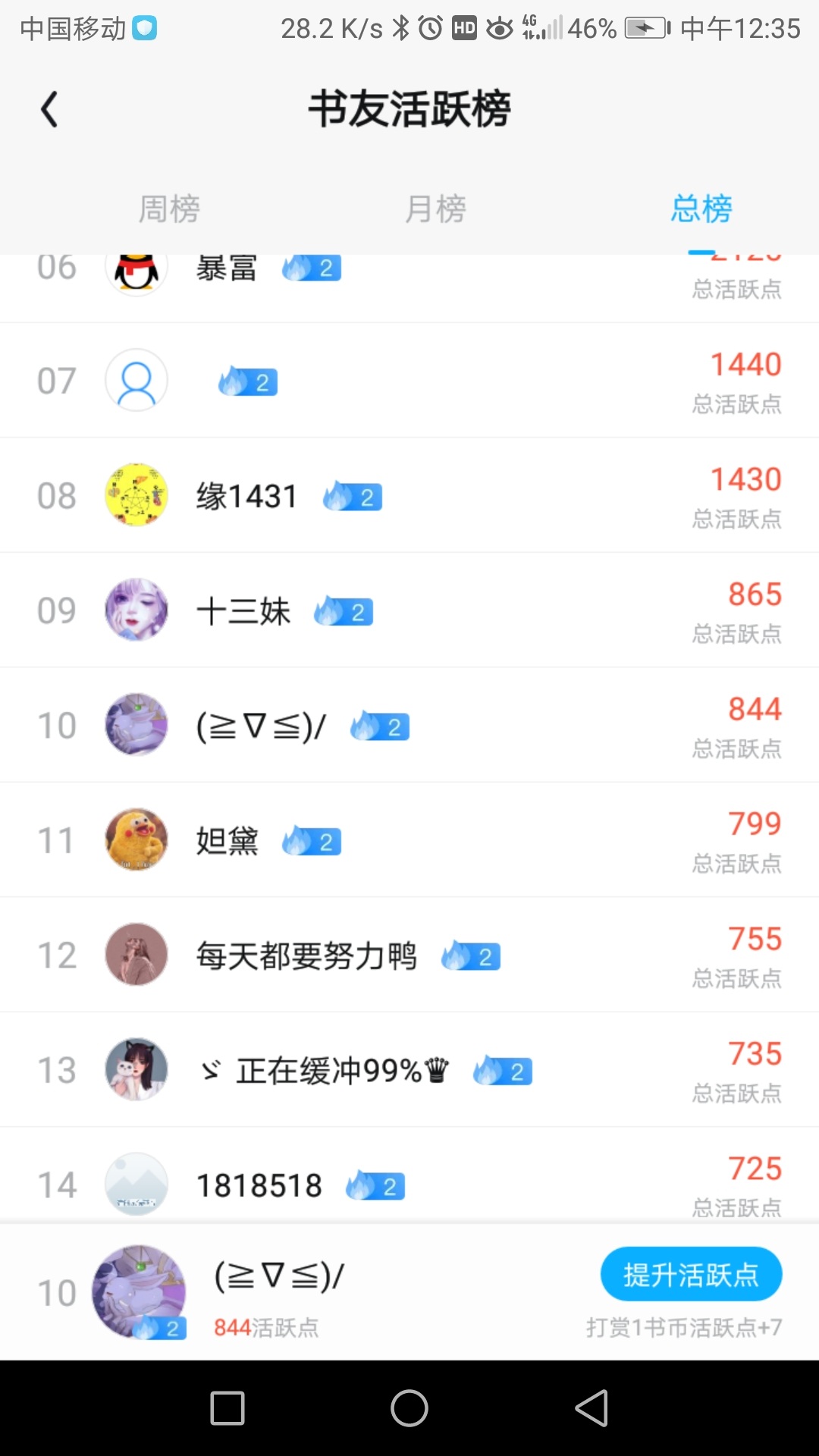Open rank 11 user 妲黛

[409, 840]
